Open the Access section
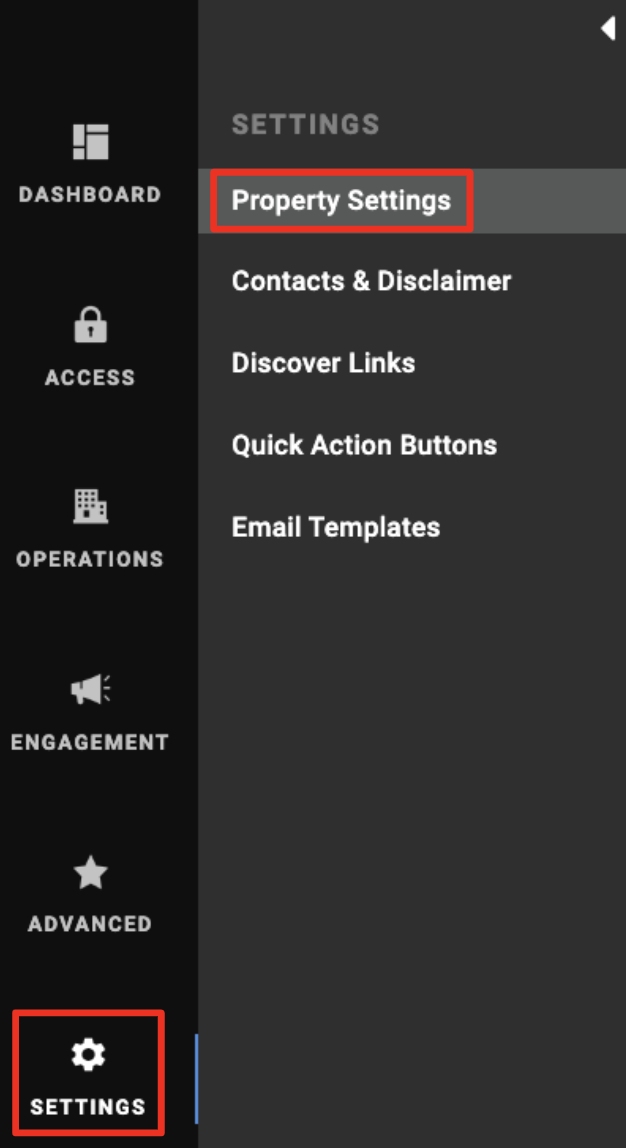Screen dimensions: 626x1148 pos(90,347)
